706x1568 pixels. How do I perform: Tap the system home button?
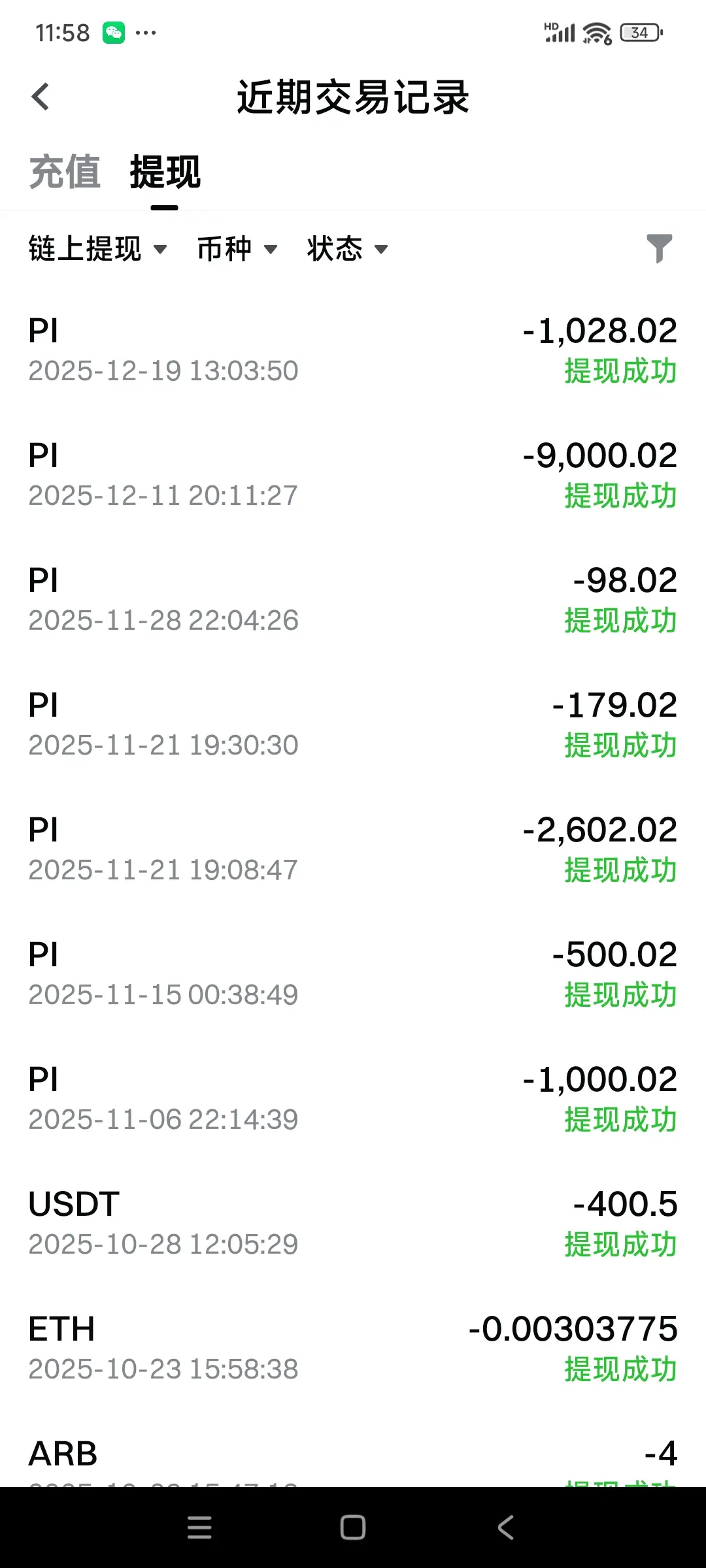click(x=353, y=1527)
